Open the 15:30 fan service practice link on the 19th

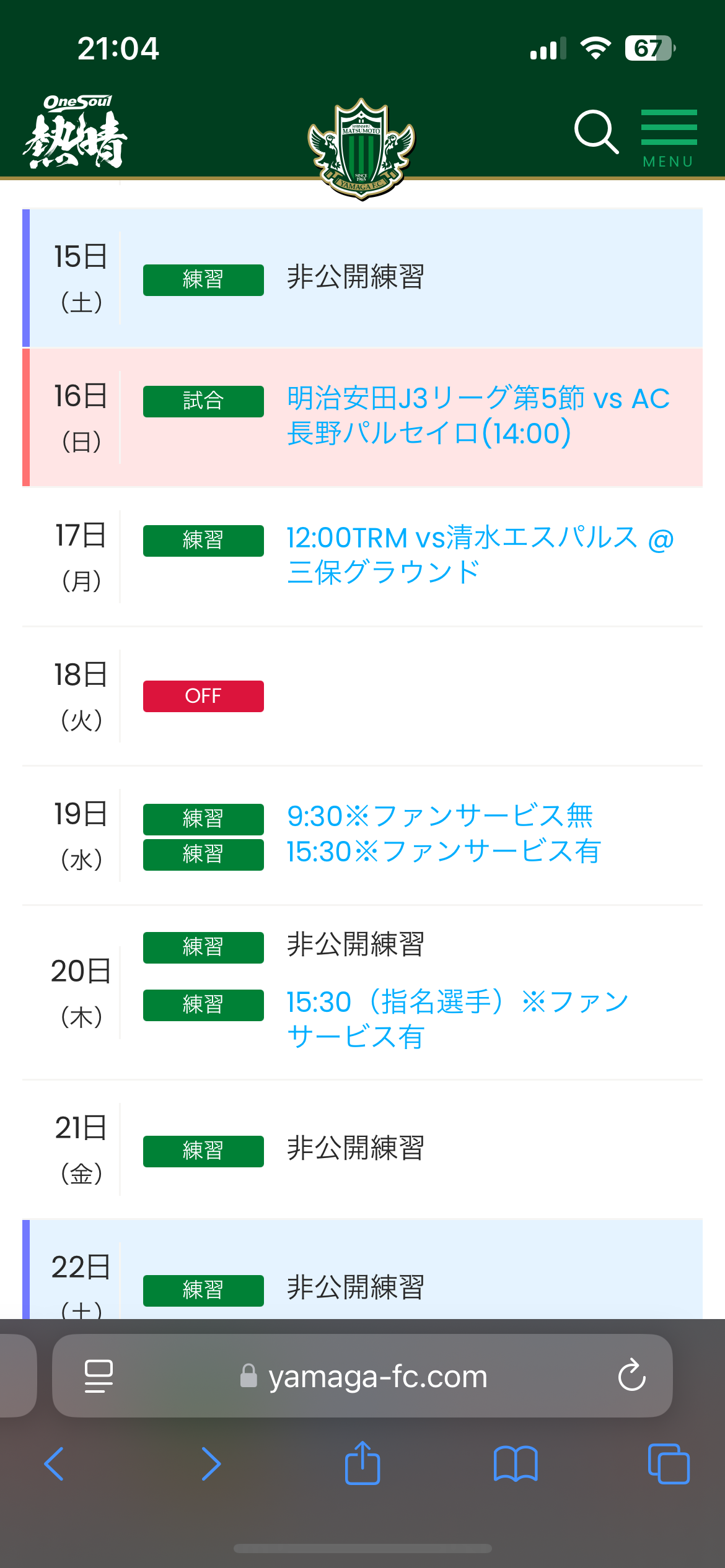tap(444, 852)
